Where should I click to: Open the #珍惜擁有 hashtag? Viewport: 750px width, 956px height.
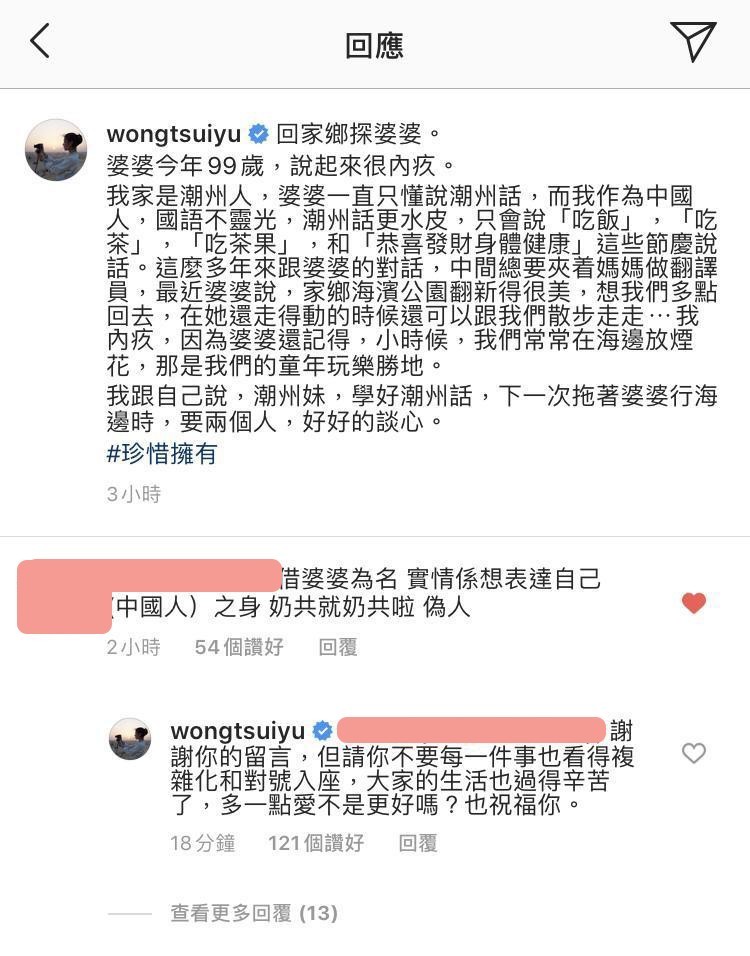point(161,454)
